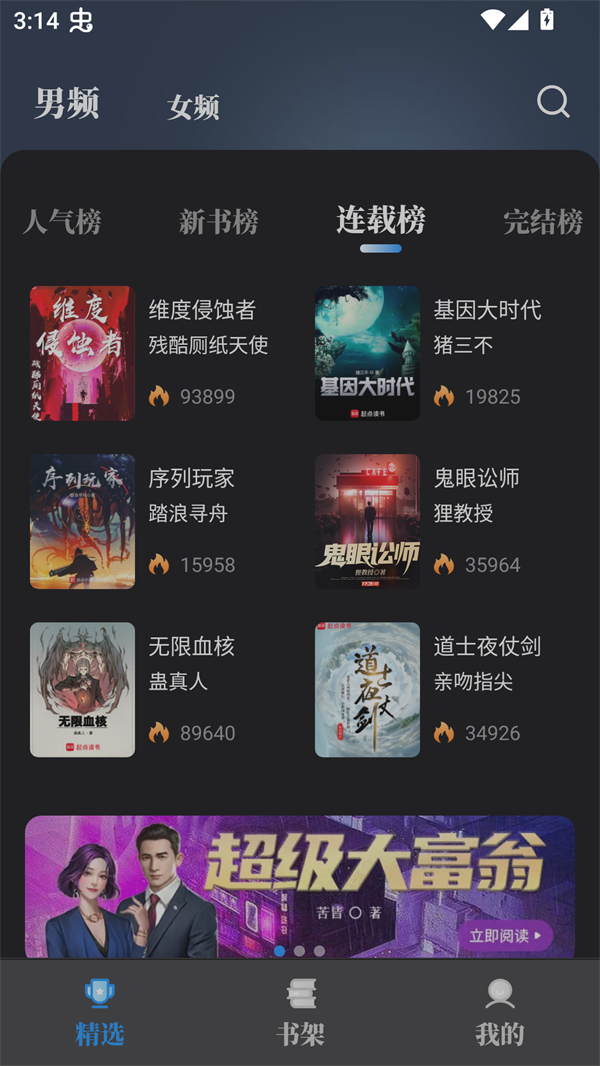
Task: Open the search magnifier icon
Action: click(553, 102)
